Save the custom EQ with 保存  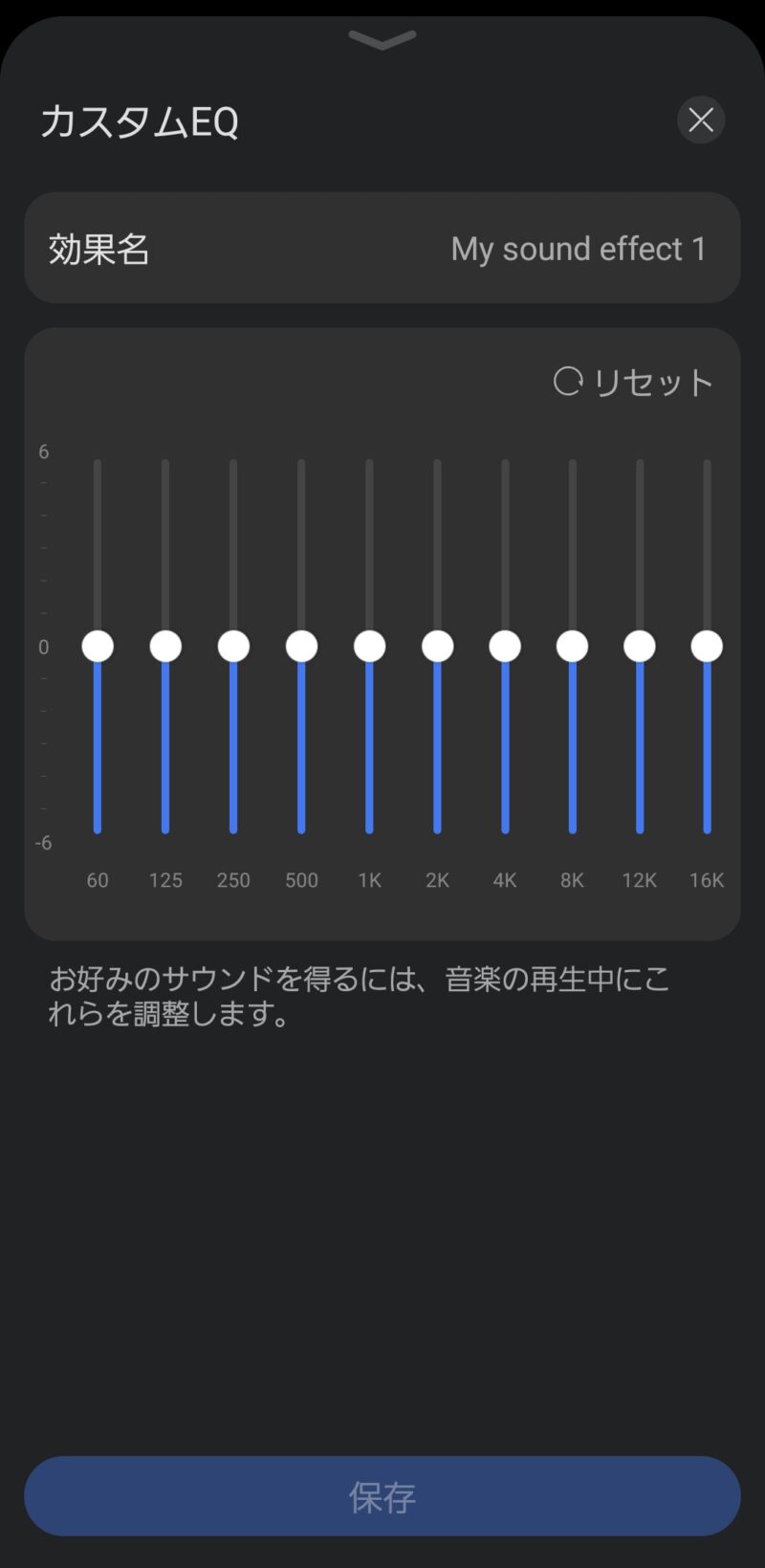382,1496
